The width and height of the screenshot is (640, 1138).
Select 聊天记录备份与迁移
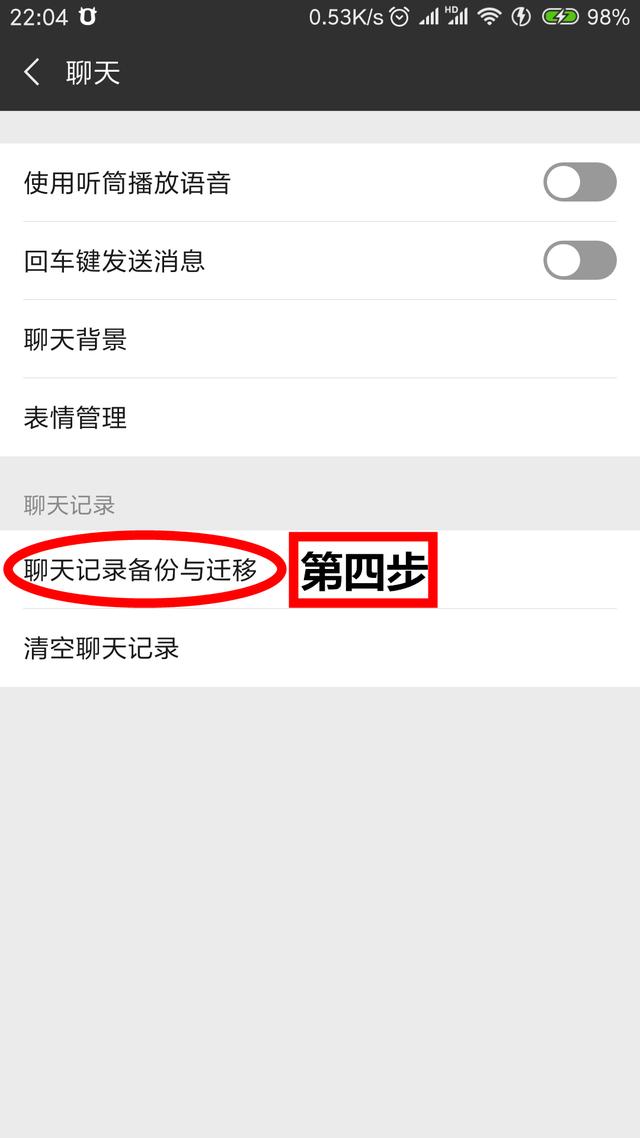tap(141, 571)
